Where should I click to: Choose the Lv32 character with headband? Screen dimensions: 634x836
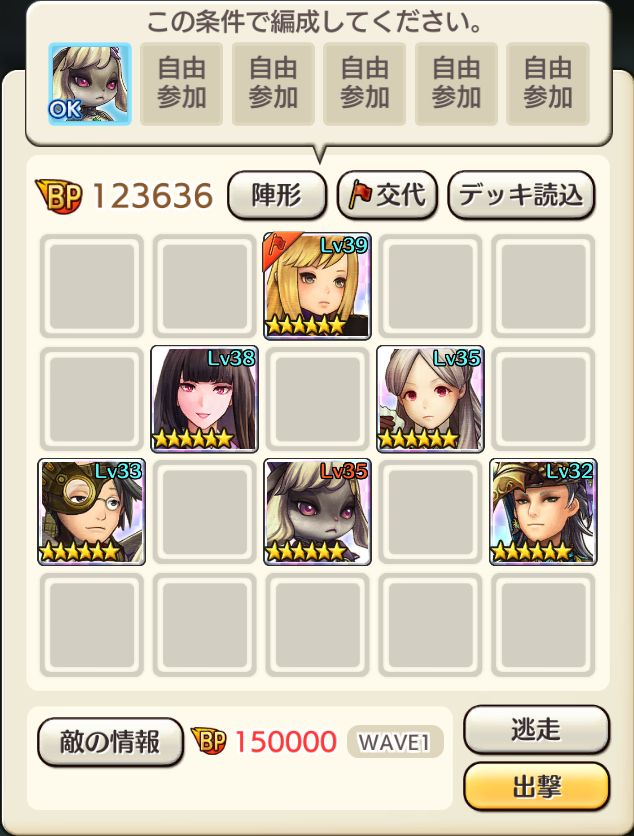pos(543,512)
